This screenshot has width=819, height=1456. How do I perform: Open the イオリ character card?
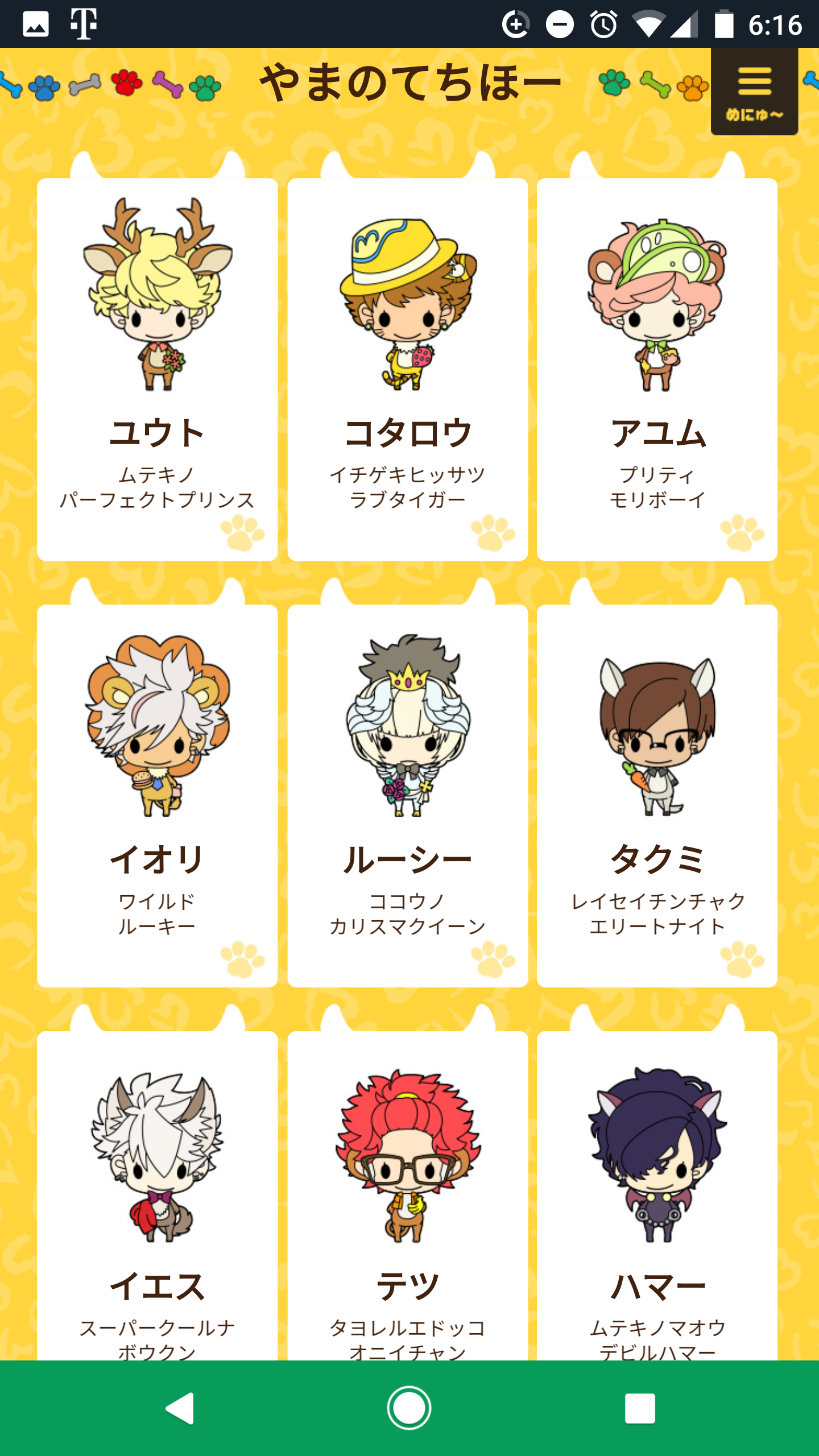click(x=157, y=795)
